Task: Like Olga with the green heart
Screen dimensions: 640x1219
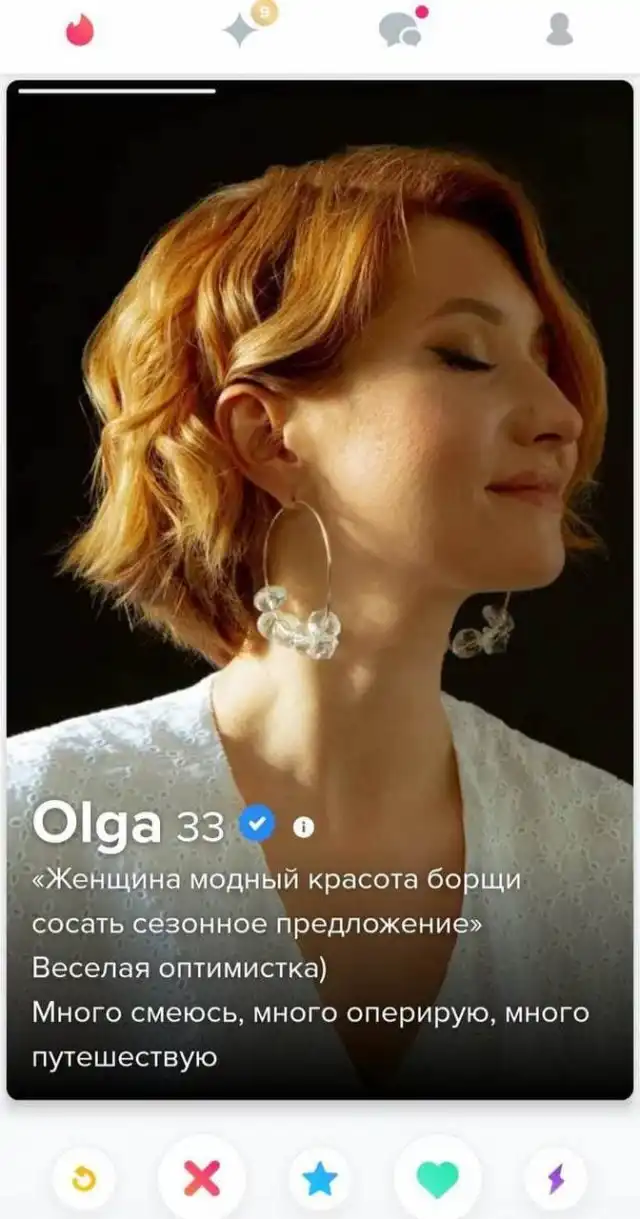Action: click(438, 1180)
